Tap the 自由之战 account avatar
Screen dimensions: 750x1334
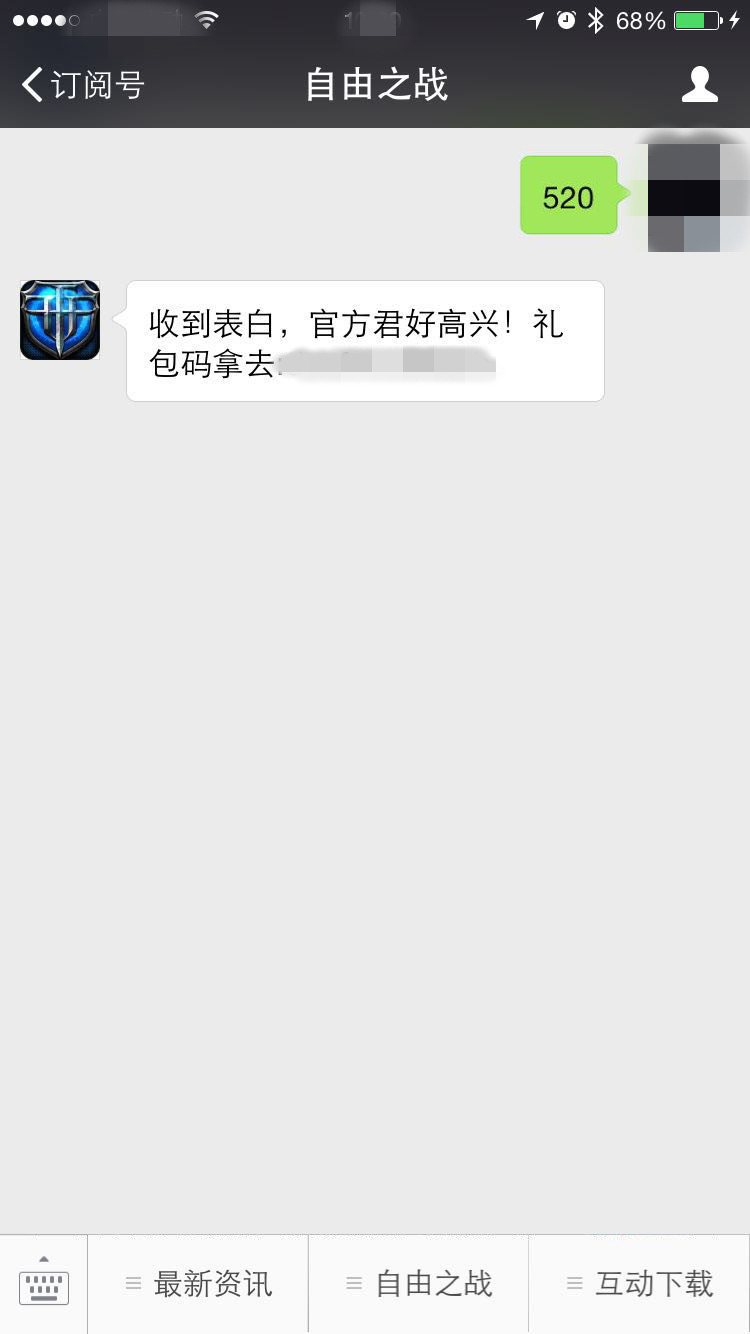[60, 320]
